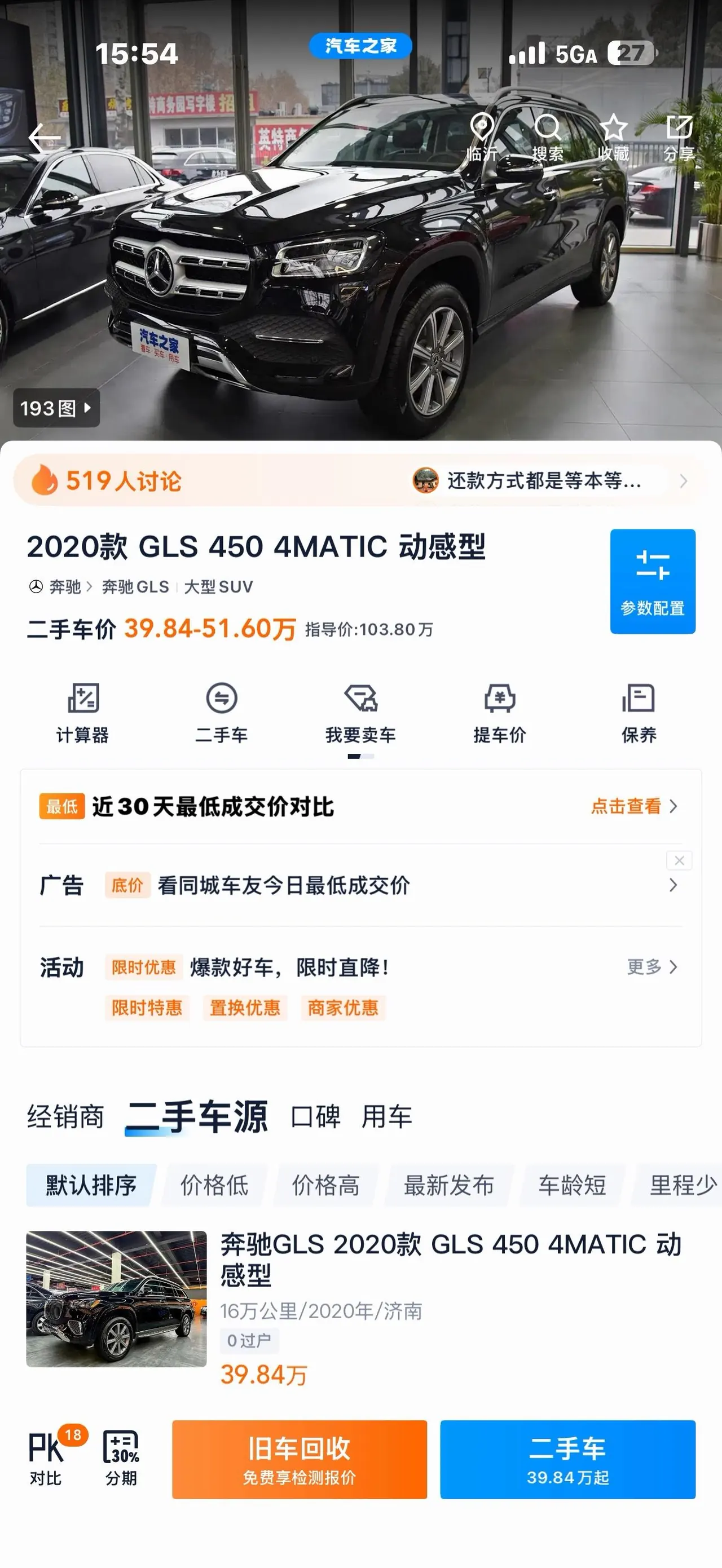This screenshot has height=1568, width=722.
Task: Open the search icon
Action: pos(547,138)
